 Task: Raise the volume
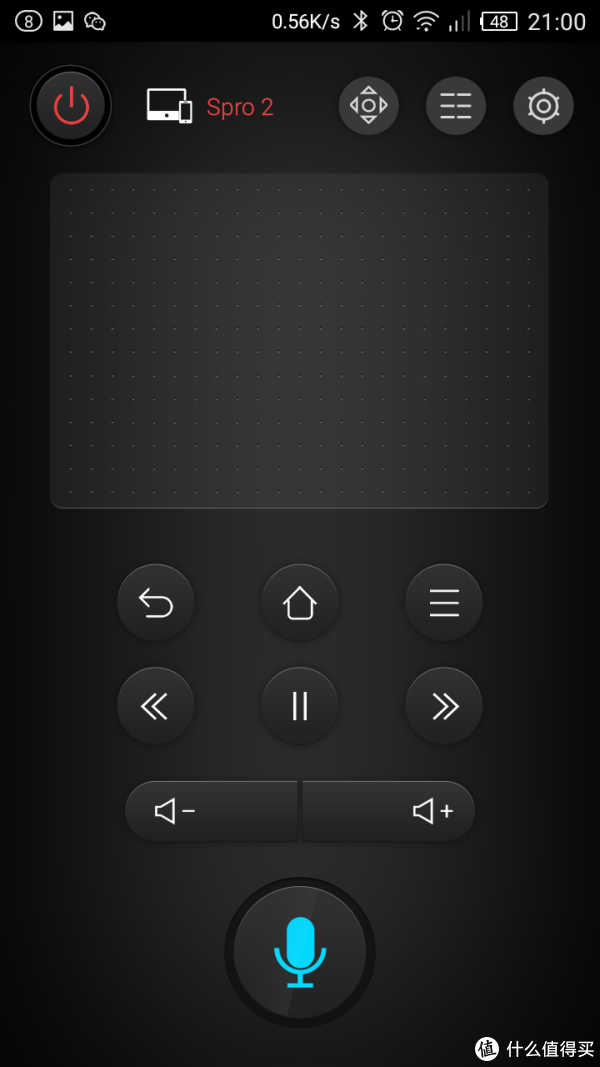[x=390, y=811]
